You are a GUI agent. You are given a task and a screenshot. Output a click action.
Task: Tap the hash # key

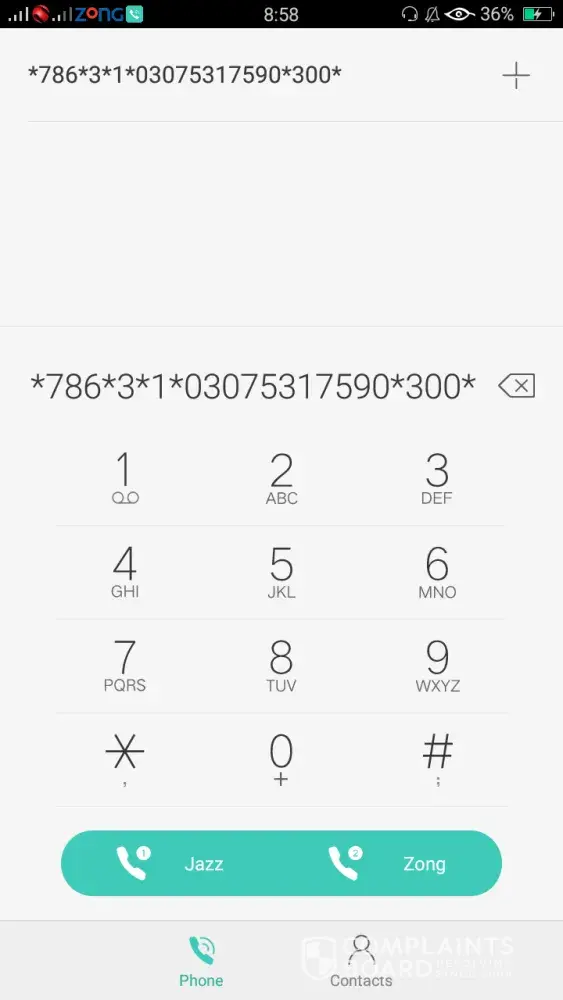click(x=437, y=760)
